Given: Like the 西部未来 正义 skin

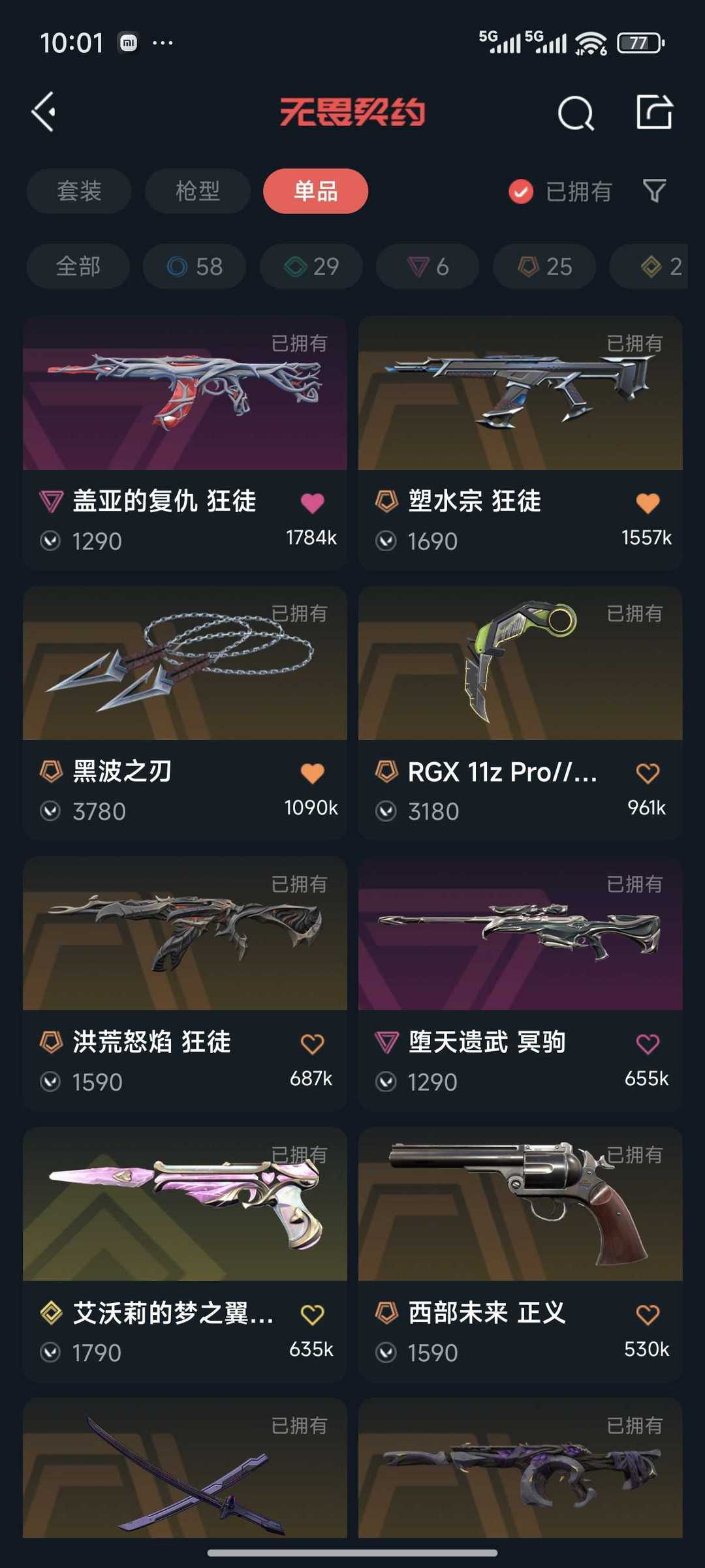Looking at the screenshot, I should [648, 1314].
